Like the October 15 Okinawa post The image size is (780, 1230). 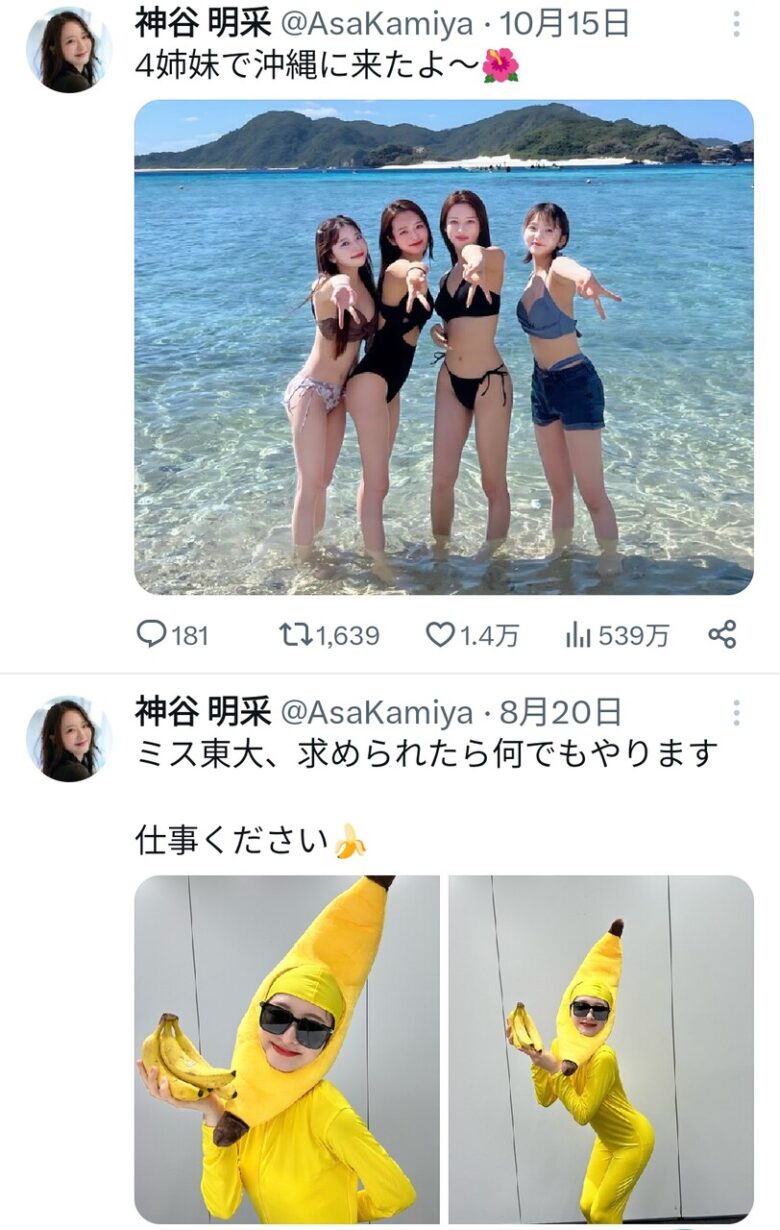point(440,635)
